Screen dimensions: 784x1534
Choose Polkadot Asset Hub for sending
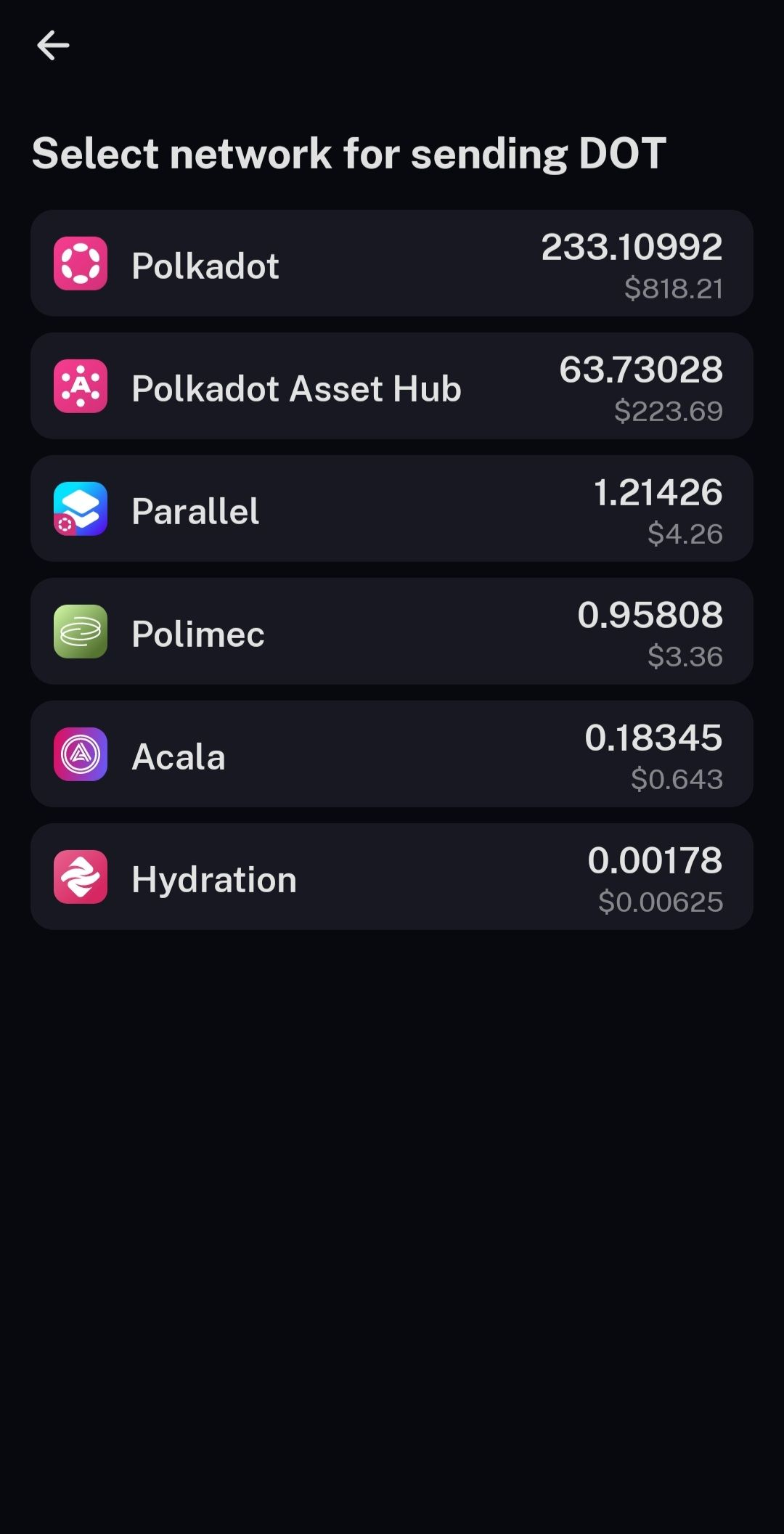coord(391,386)
